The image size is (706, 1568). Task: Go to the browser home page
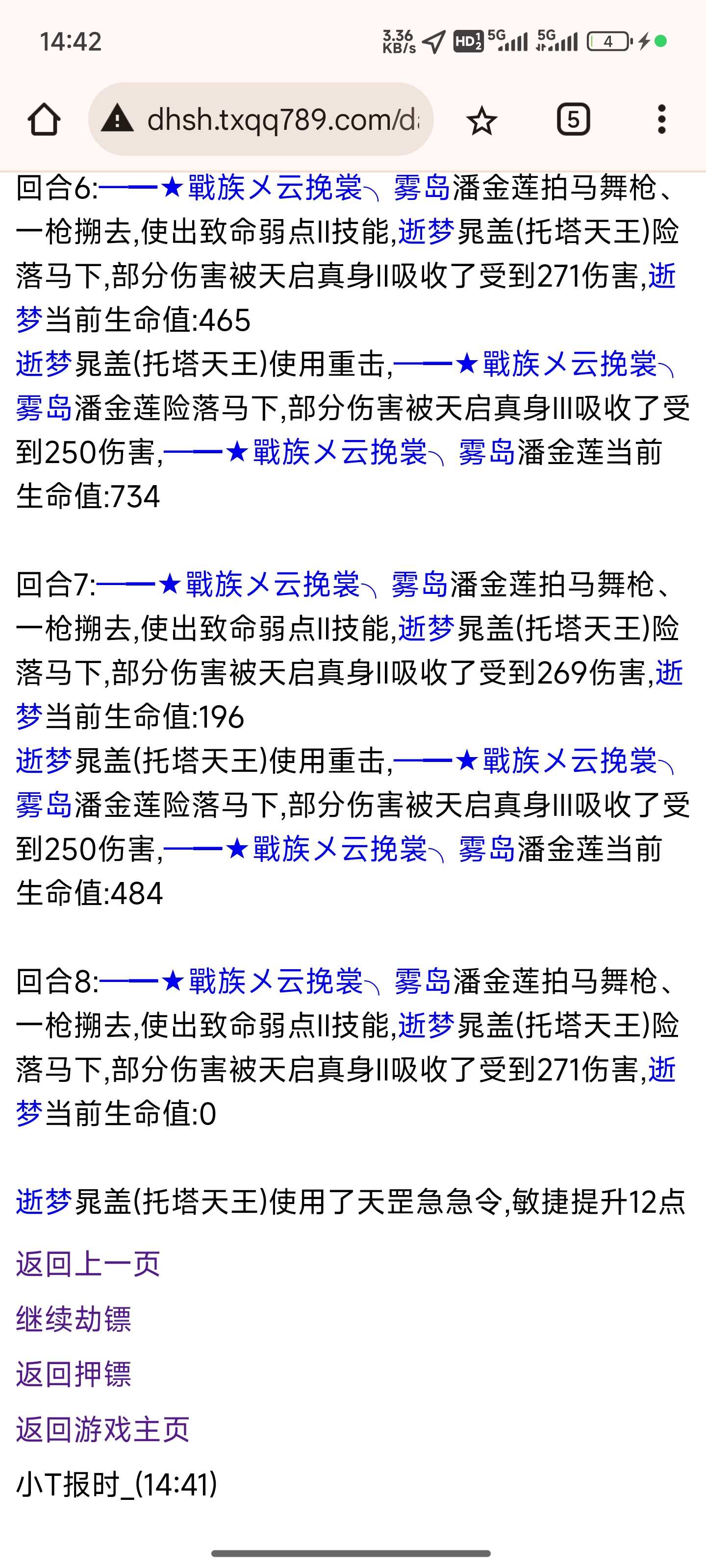click(44, 119)
